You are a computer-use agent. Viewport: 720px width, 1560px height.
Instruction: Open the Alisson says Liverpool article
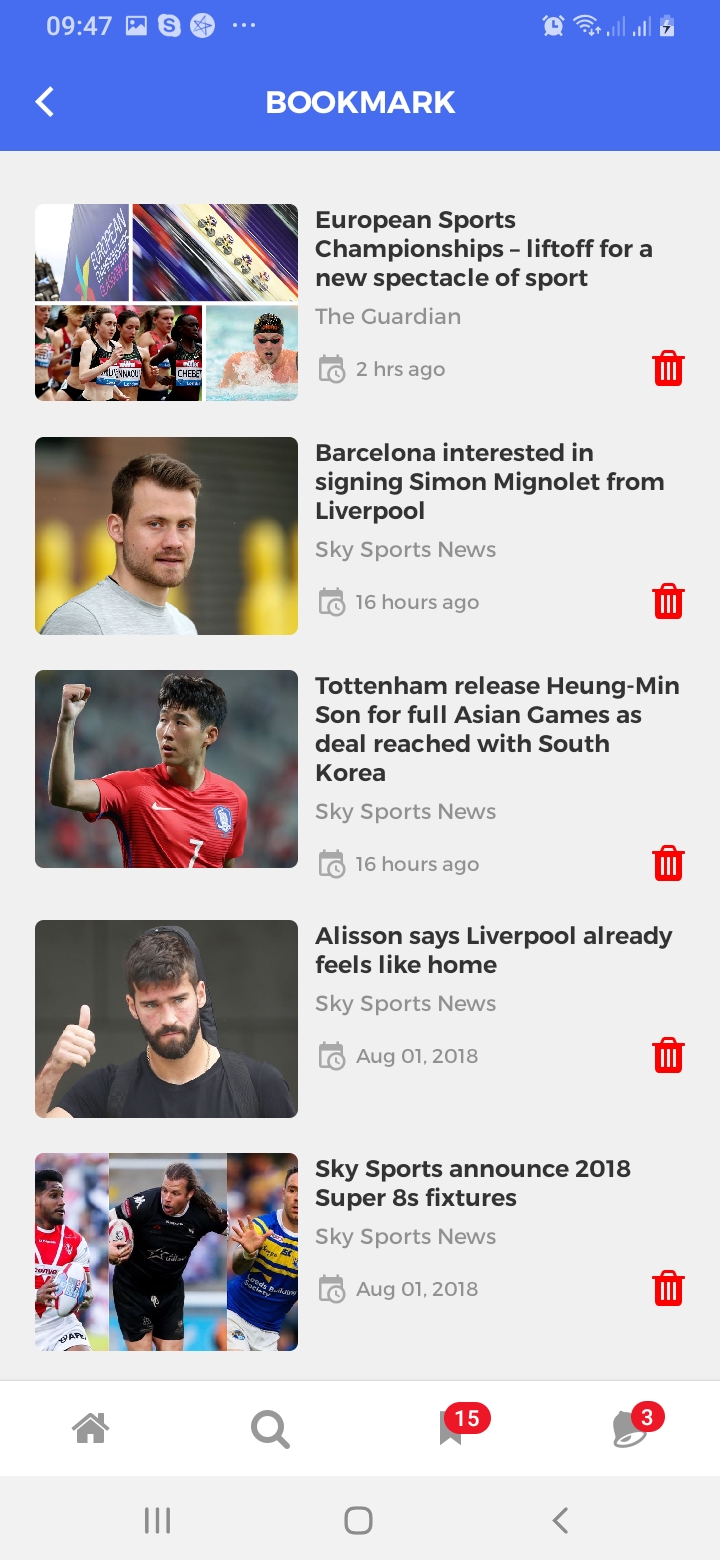pos(493,950)
